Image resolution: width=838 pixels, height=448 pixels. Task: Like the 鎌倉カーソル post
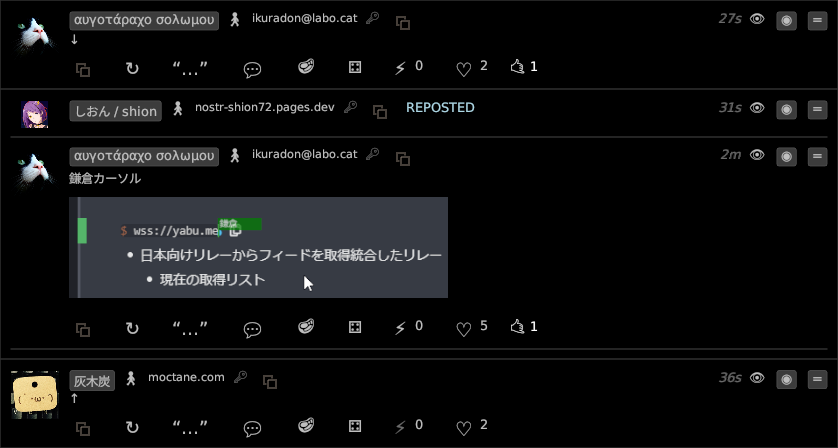[463, 328]
